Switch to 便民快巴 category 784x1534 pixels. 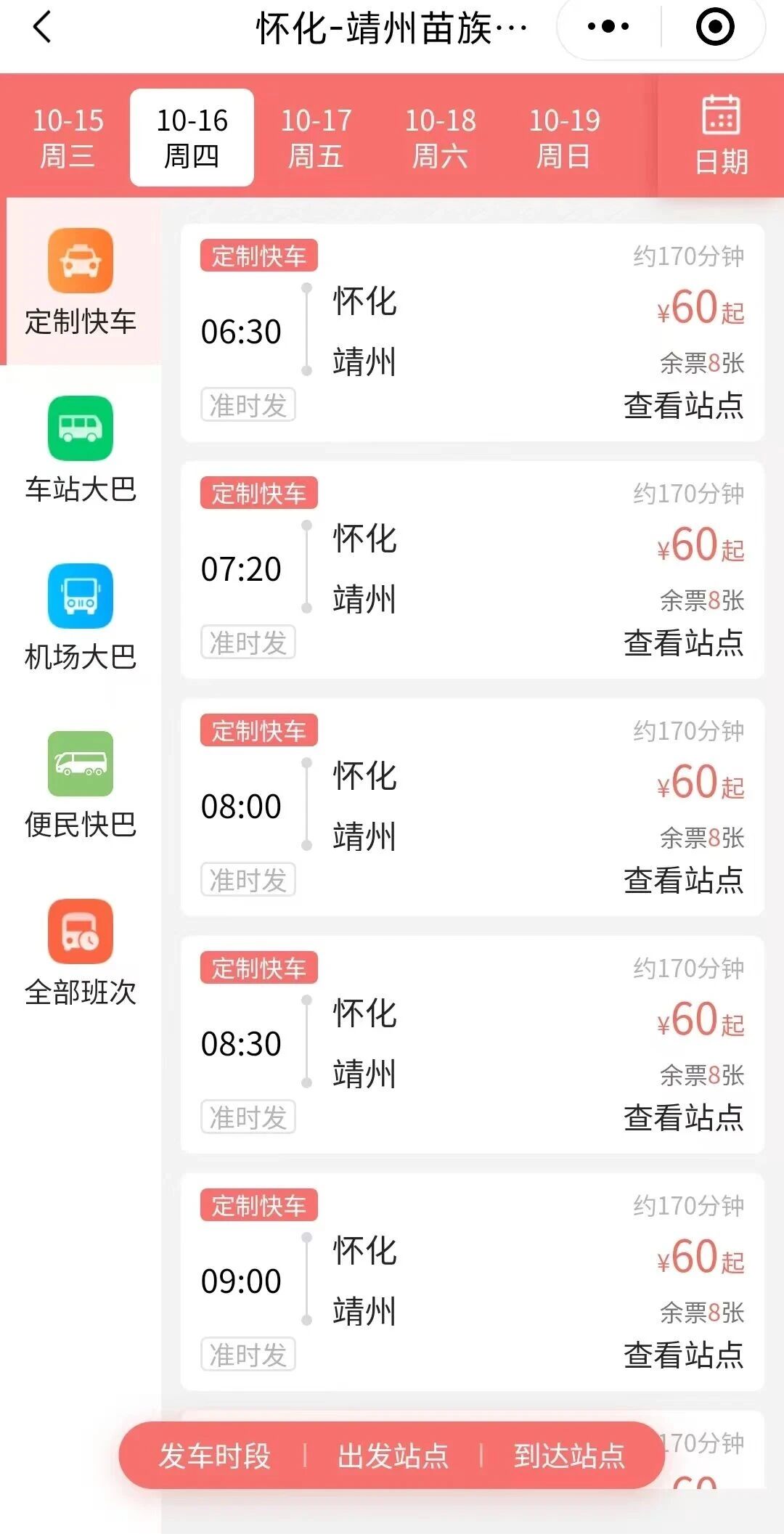(x=81, y=785)
